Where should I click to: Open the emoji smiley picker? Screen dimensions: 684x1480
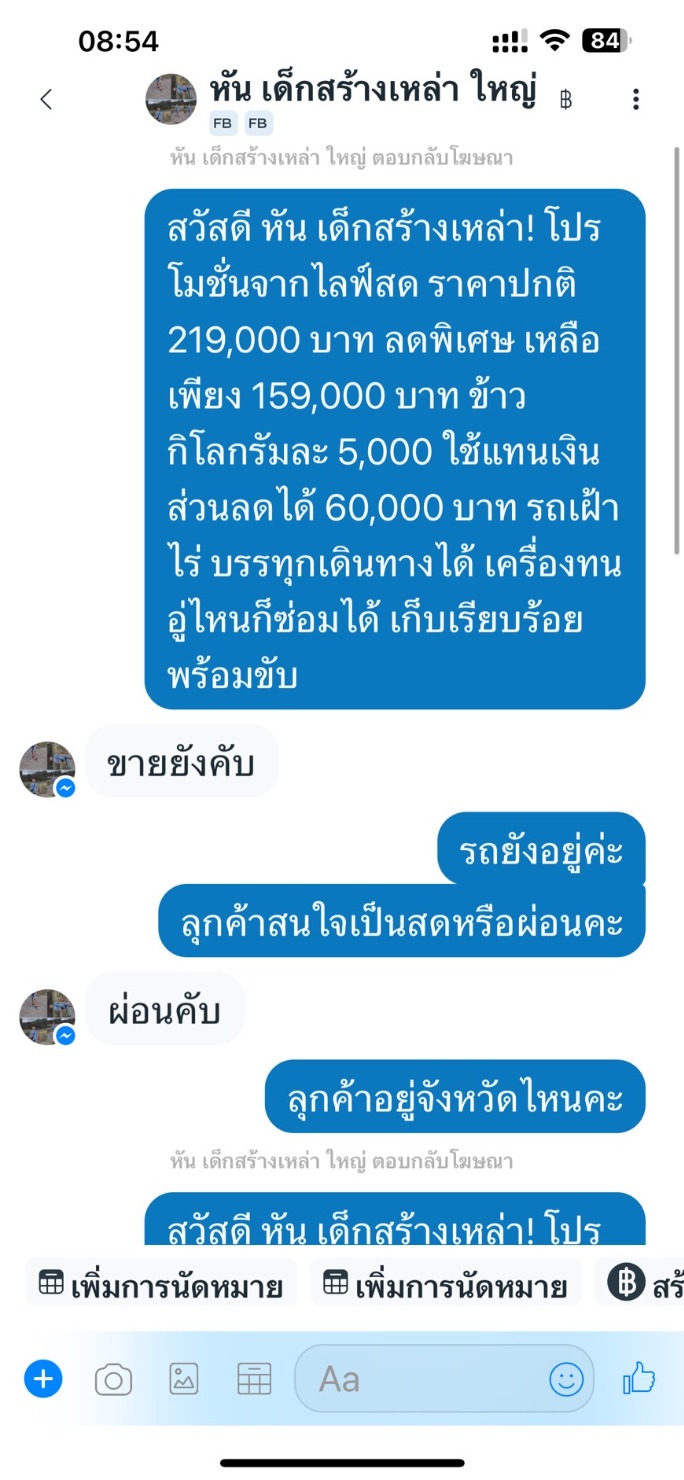click(x=566, y=1380)
